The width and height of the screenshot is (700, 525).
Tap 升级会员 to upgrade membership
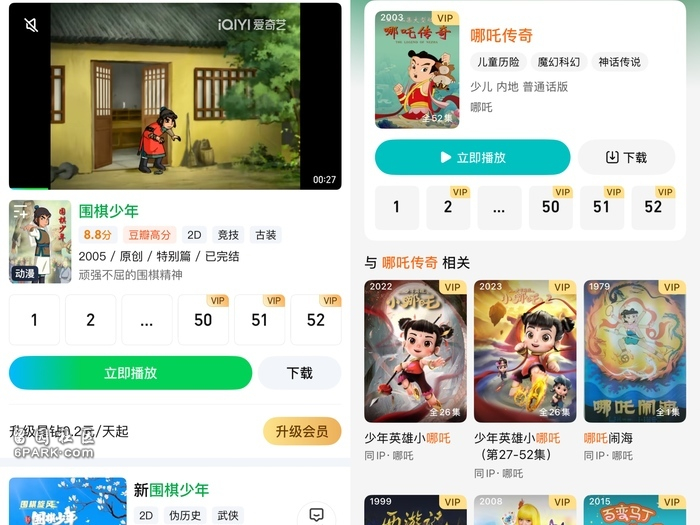point(302,431)
